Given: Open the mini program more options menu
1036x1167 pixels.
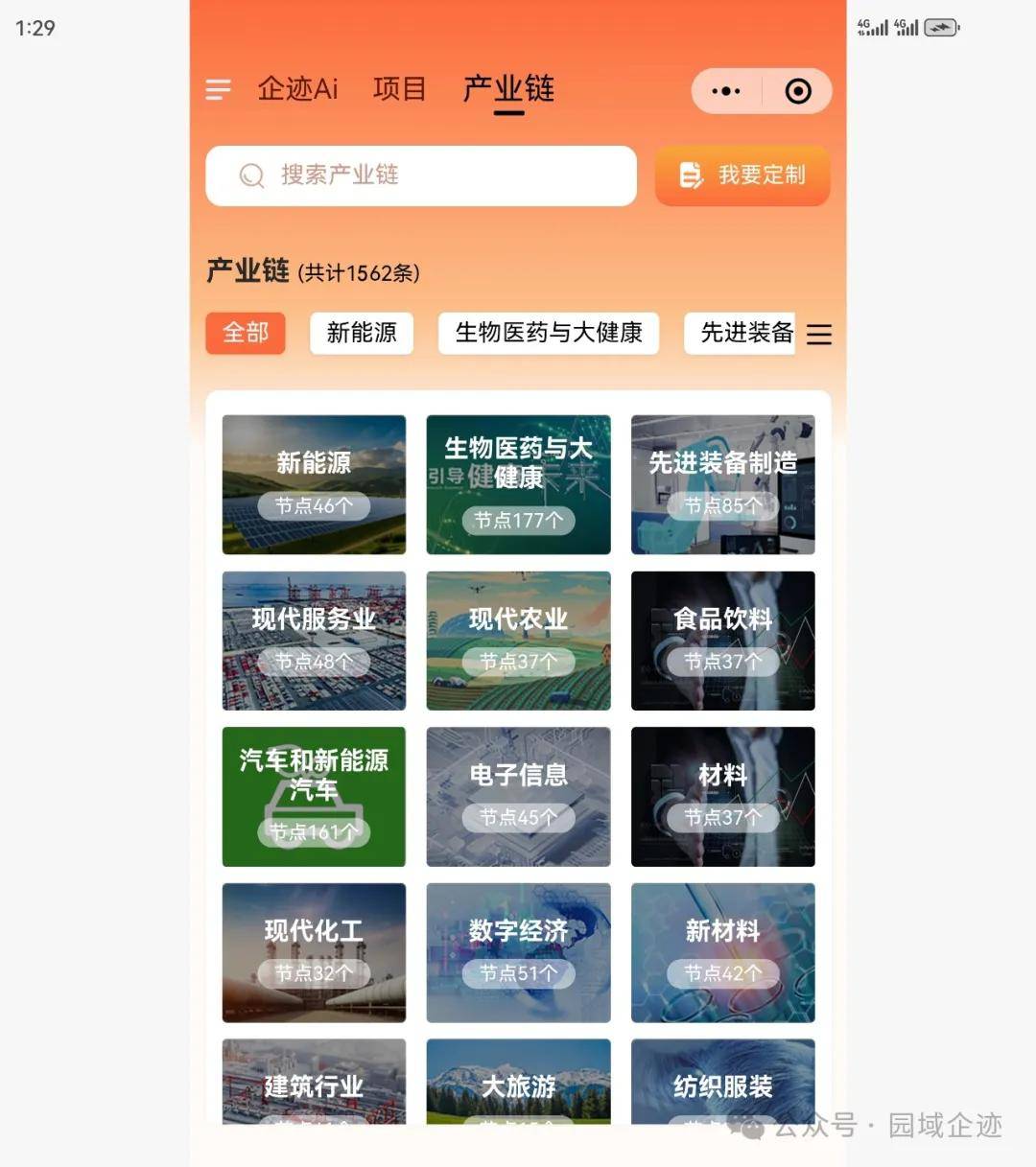Looking at the screenshot, I should (x=726, y=91).
